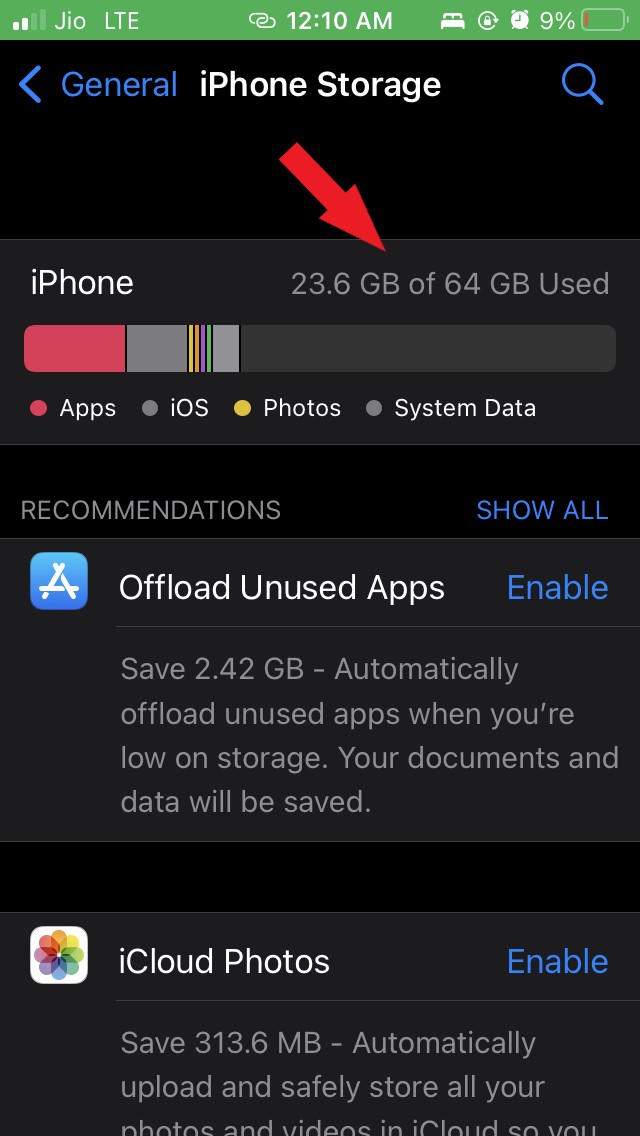Enable Offload Unused Apps
Screen dimensions: 640x1136
click(557, 587)
